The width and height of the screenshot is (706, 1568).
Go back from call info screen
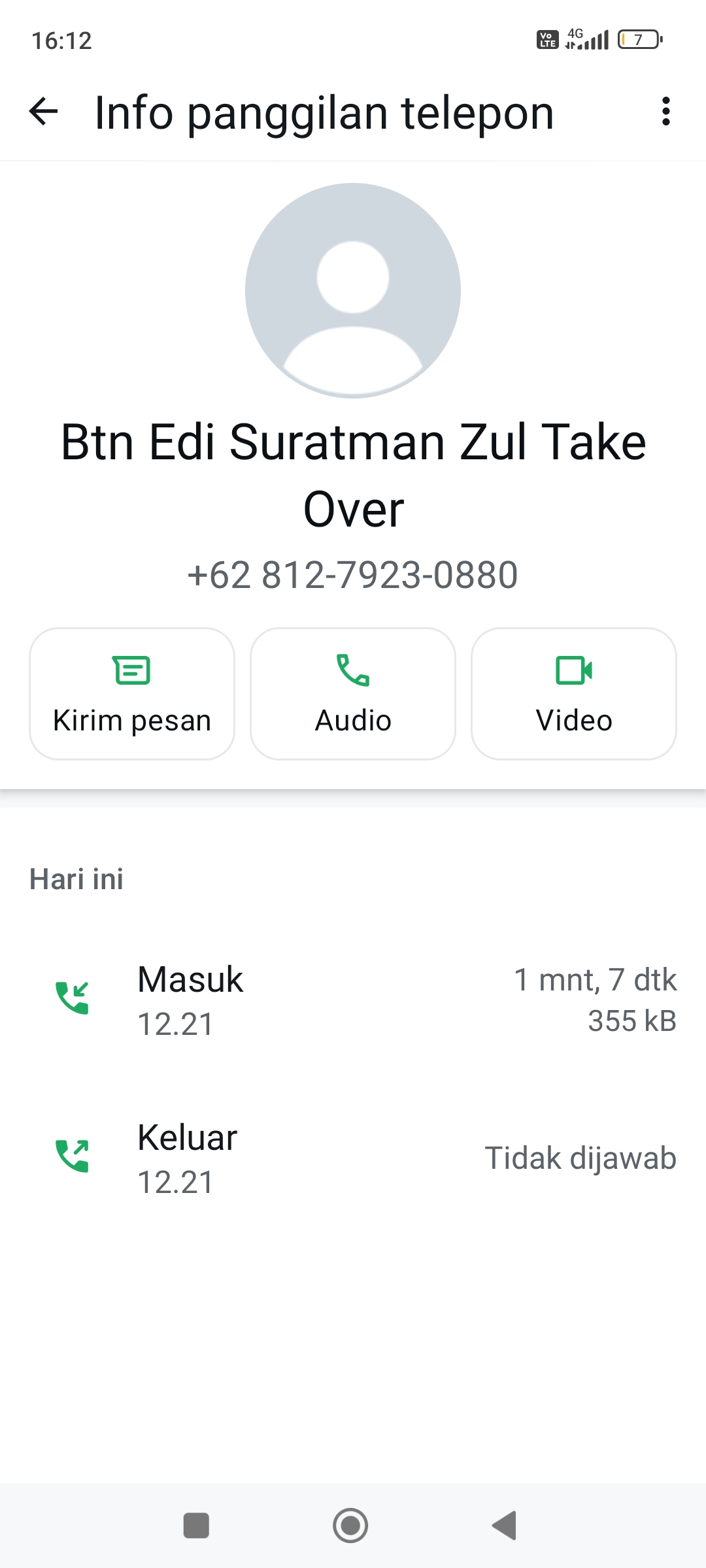(x=44, y=112)
